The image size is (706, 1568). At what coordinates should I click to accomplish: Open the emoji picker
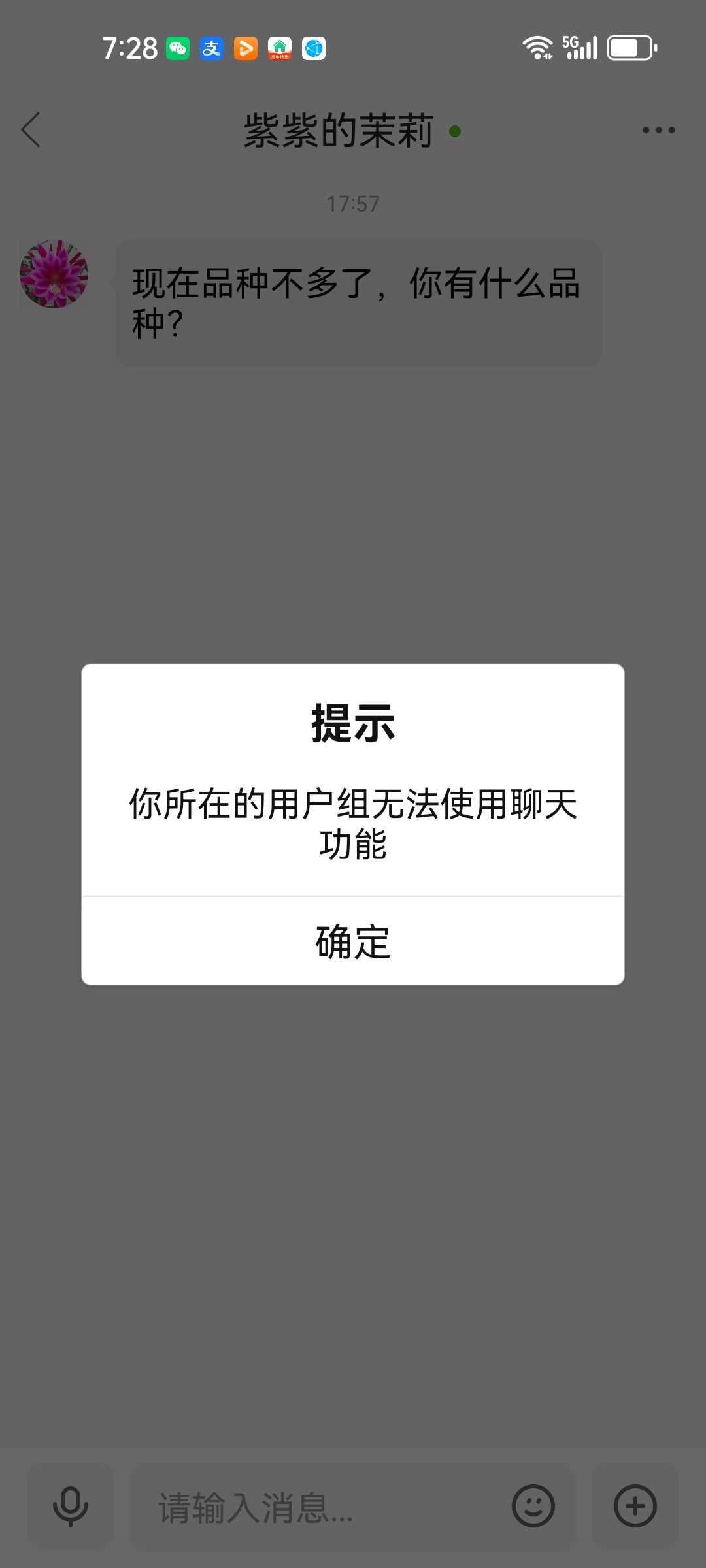pos(533,1507)
